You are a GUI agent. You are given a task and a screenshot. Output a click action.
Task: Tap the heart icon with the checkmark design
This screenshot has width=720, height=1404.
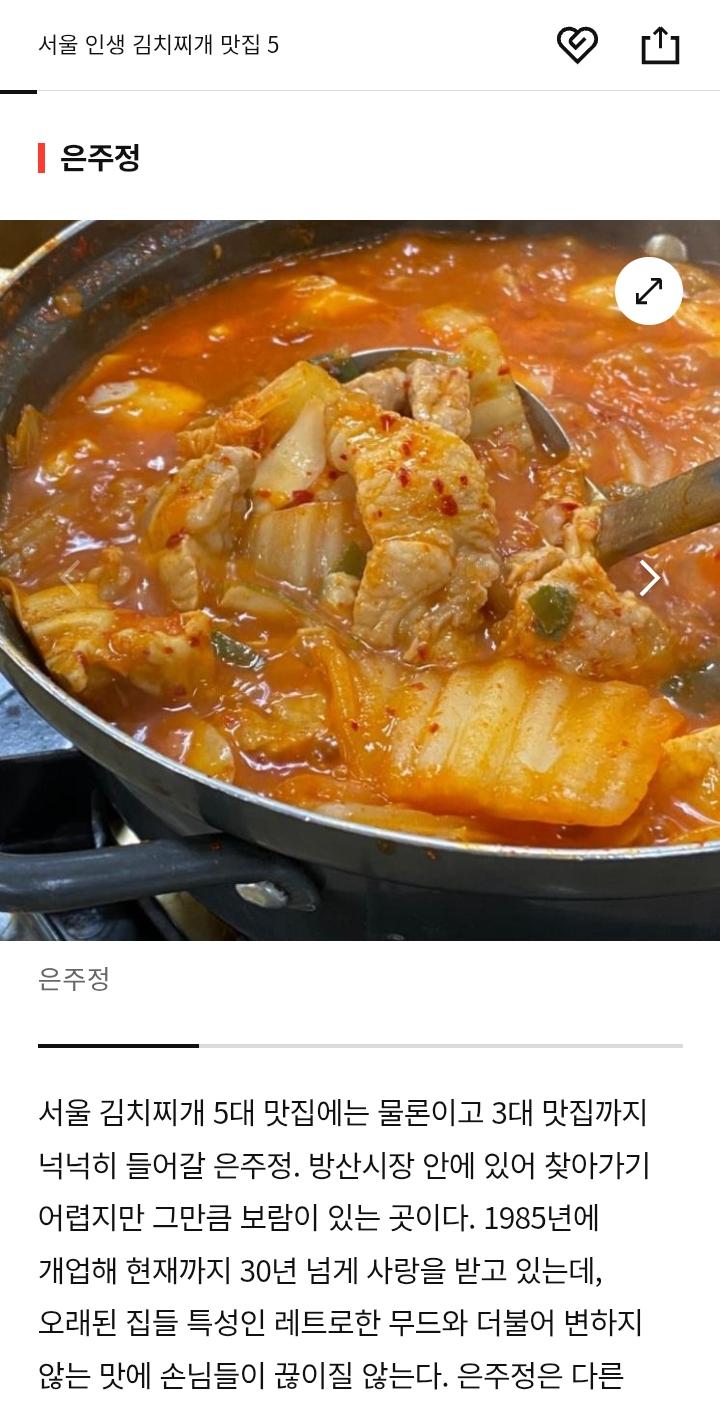578,45
